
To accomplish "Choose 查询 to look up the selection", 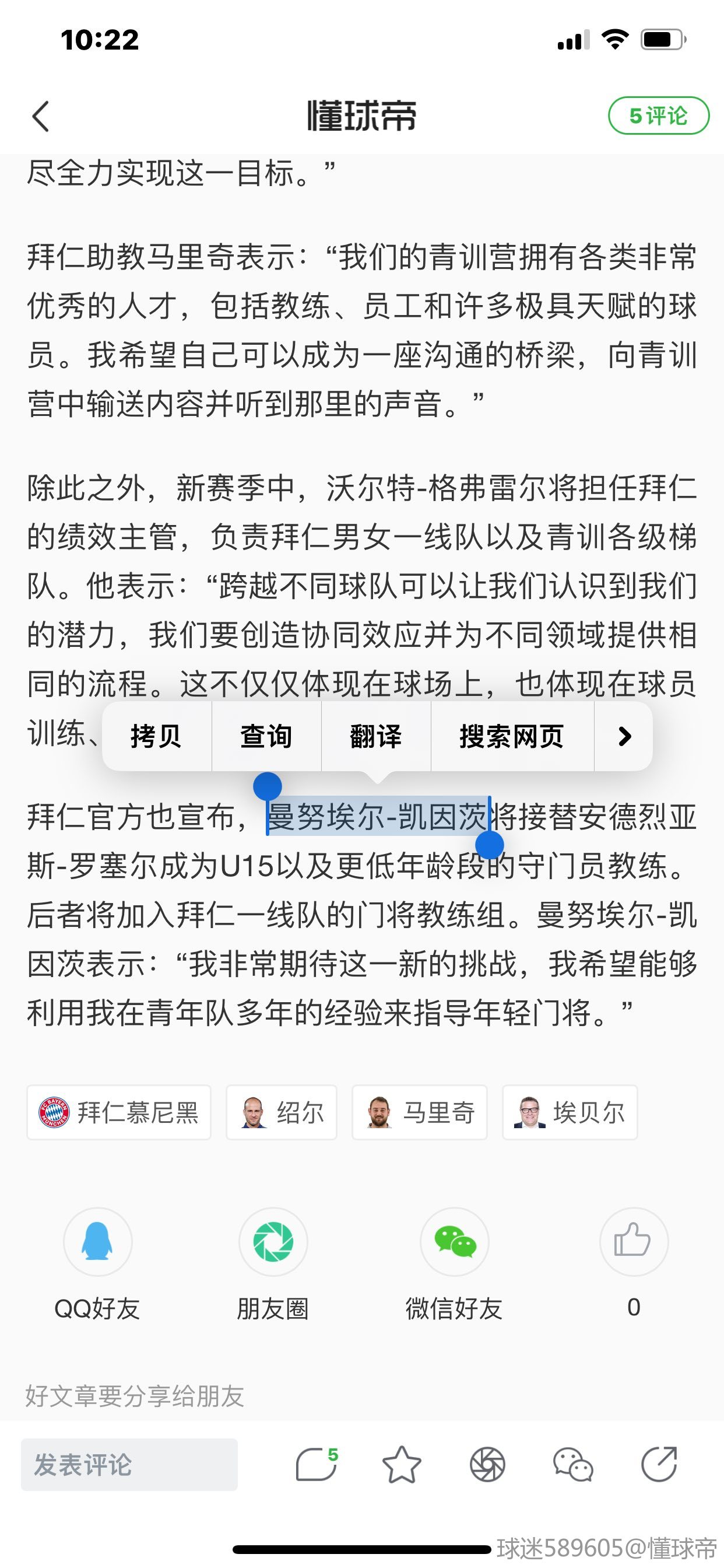I will pyautogui.click(x=266, y=736).
